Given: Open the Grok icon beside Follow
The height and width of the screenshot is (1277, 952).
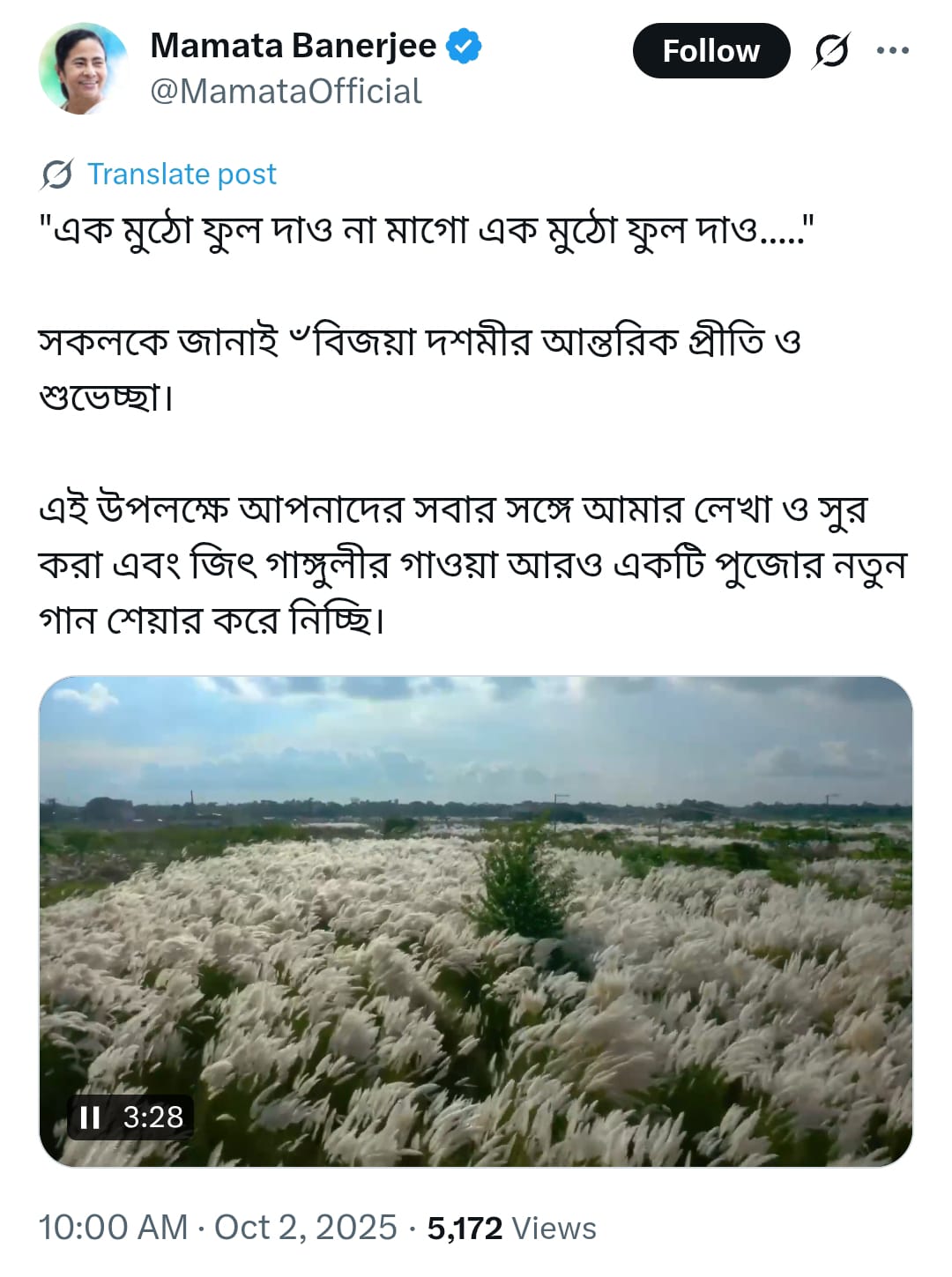Looking at the screenshot, I should point(831,51).
